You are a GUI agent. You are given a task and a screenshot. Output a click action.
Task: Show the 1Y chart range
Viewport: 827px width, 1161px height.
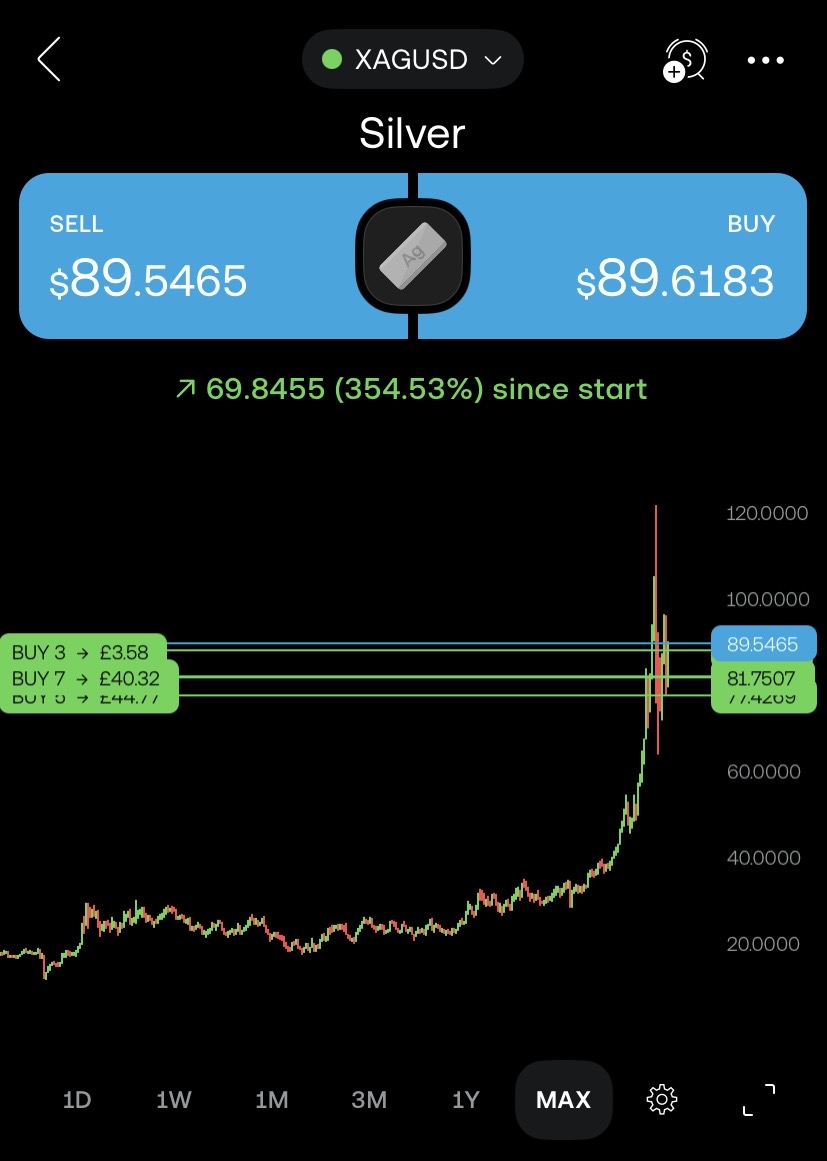466,1100
